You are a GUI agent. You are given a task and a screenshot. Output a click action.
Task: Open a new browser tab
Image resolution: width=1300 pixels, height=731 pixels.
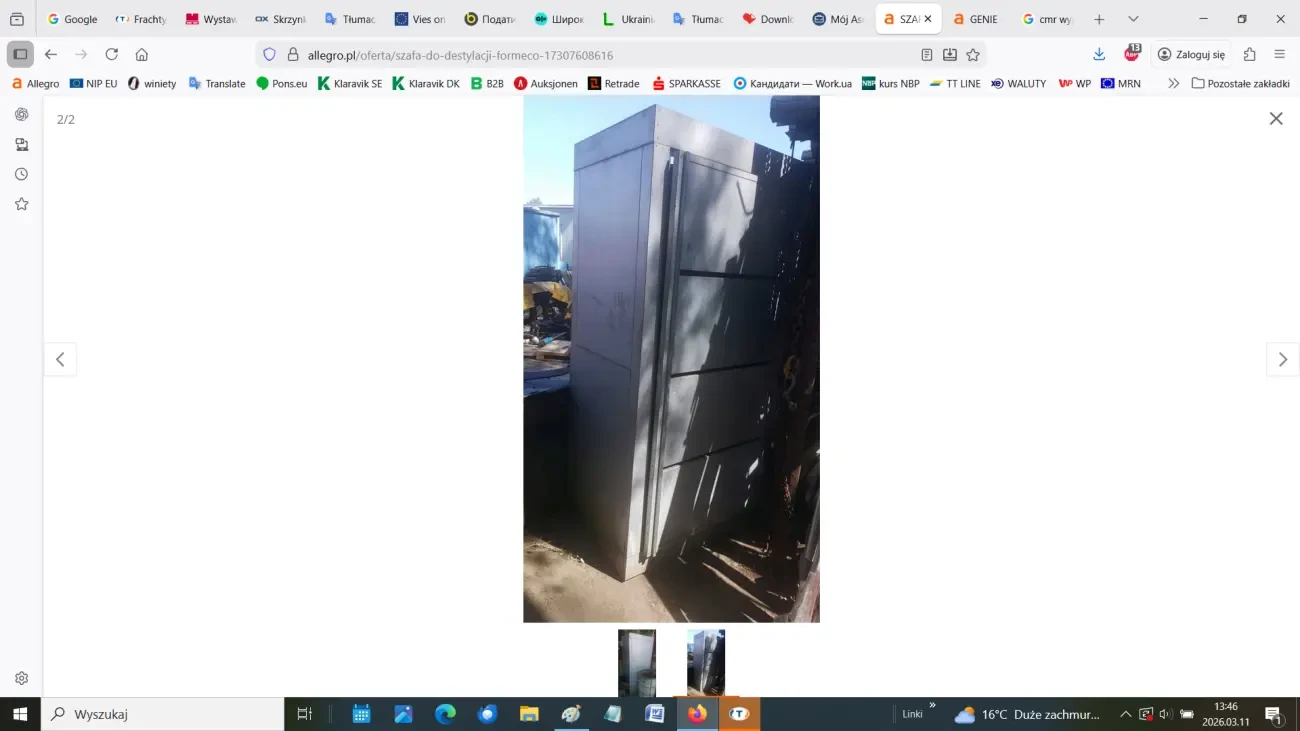tap(1099, 19)
